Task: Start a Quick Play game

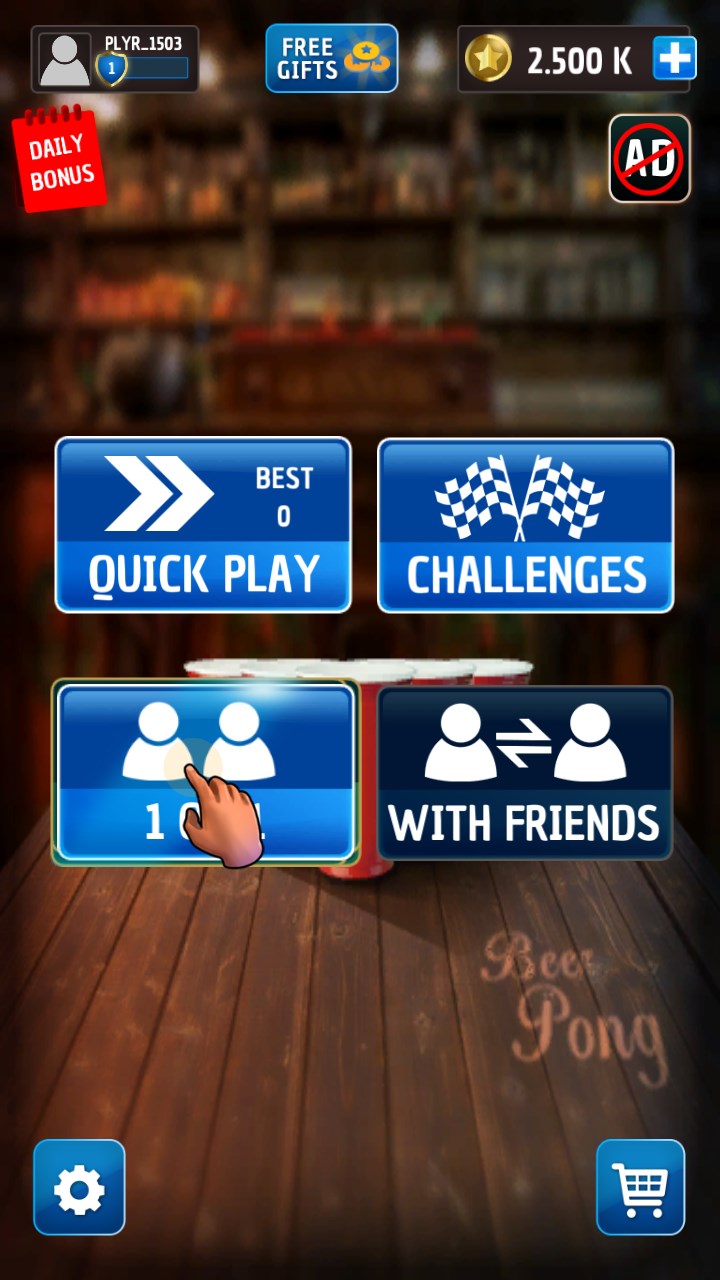Action: point(203,525)
